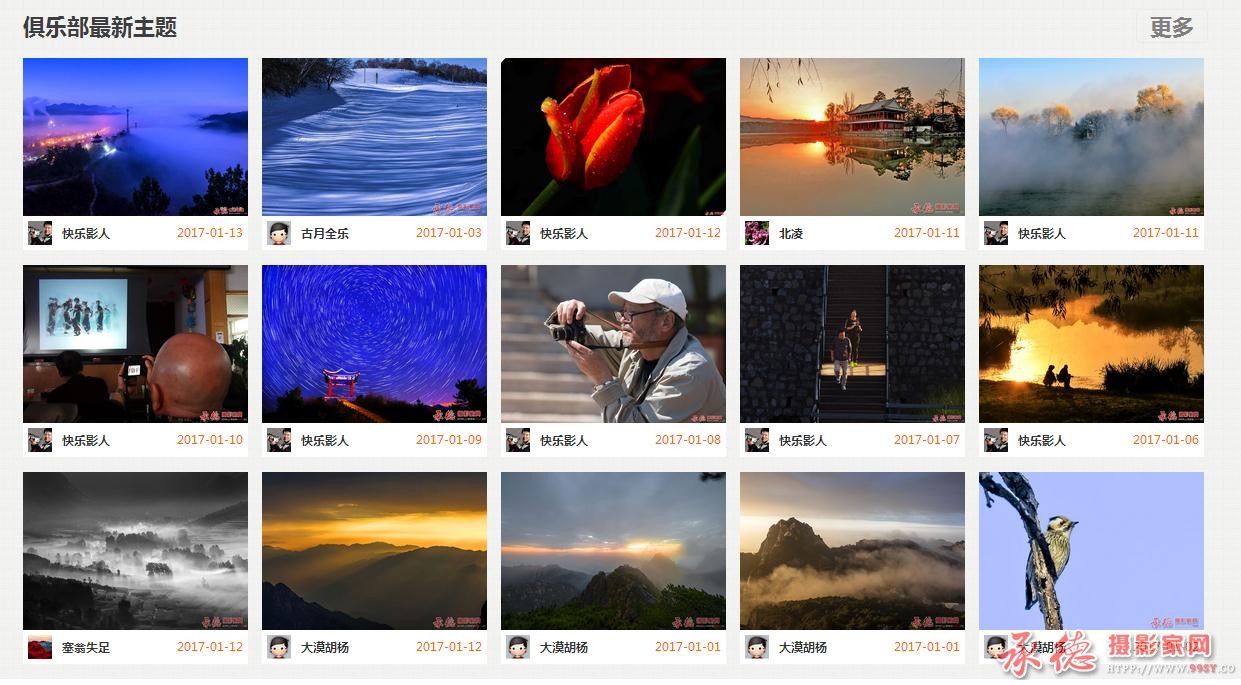Open the foggy lake trees photo
The height and width of the screenshot is (685, 1241).
[1091, 137]
